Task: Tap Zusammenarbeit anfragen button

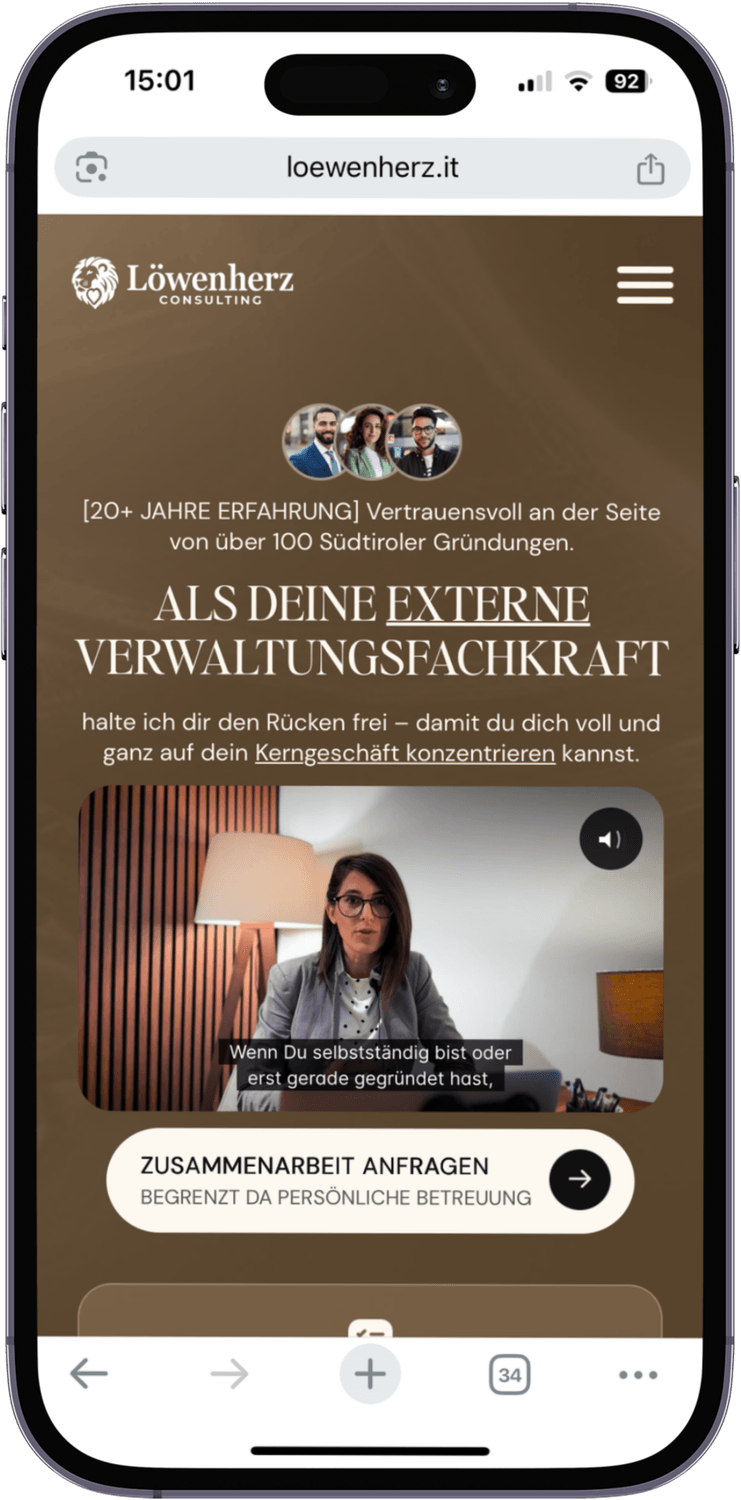Action: pyautogui.click(x=370, y=1180)
